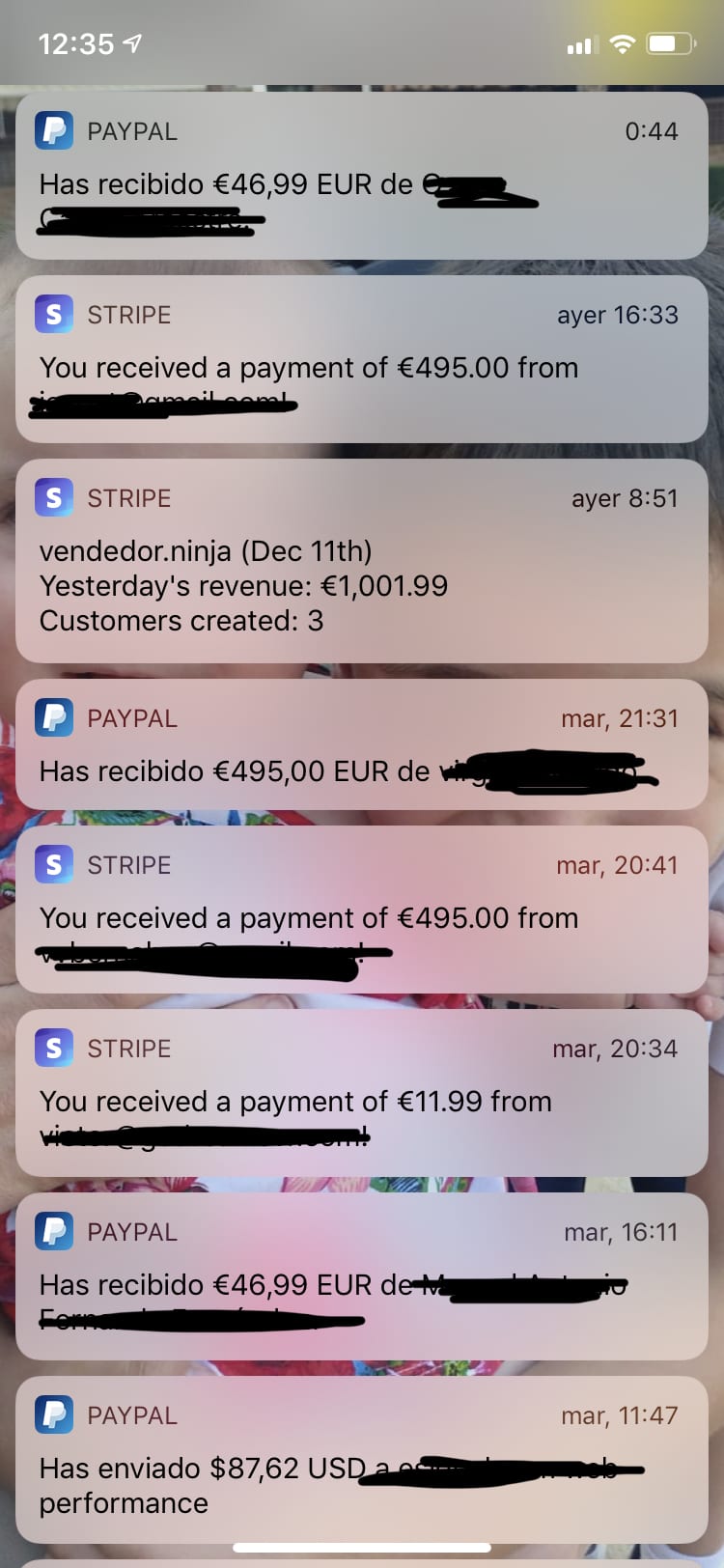724x1568 pixels.
Task: Open the PayPal notification from 0:44
Action: tap(362, 176)
